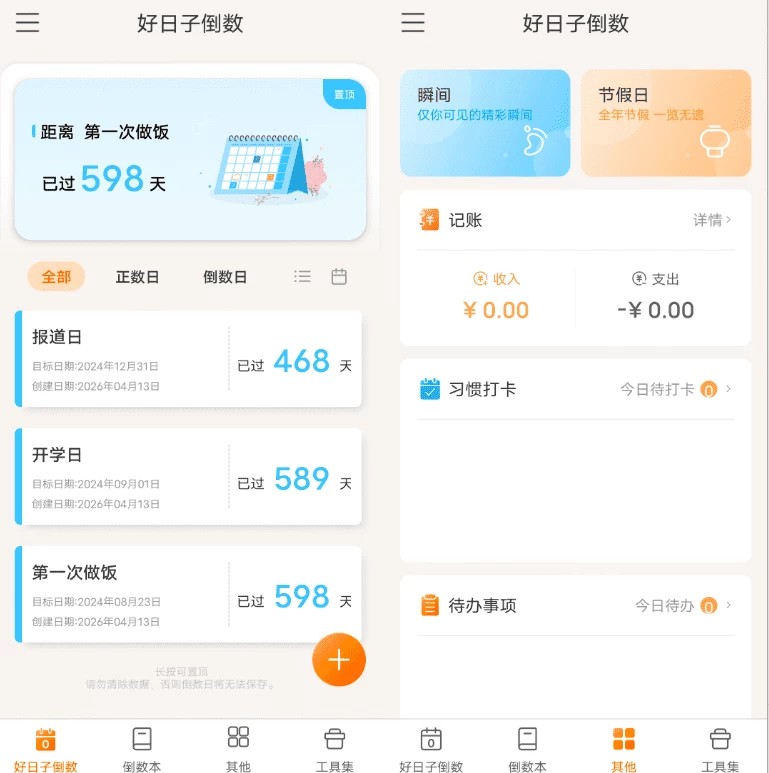Change to list view layout icon

(302, 277)
